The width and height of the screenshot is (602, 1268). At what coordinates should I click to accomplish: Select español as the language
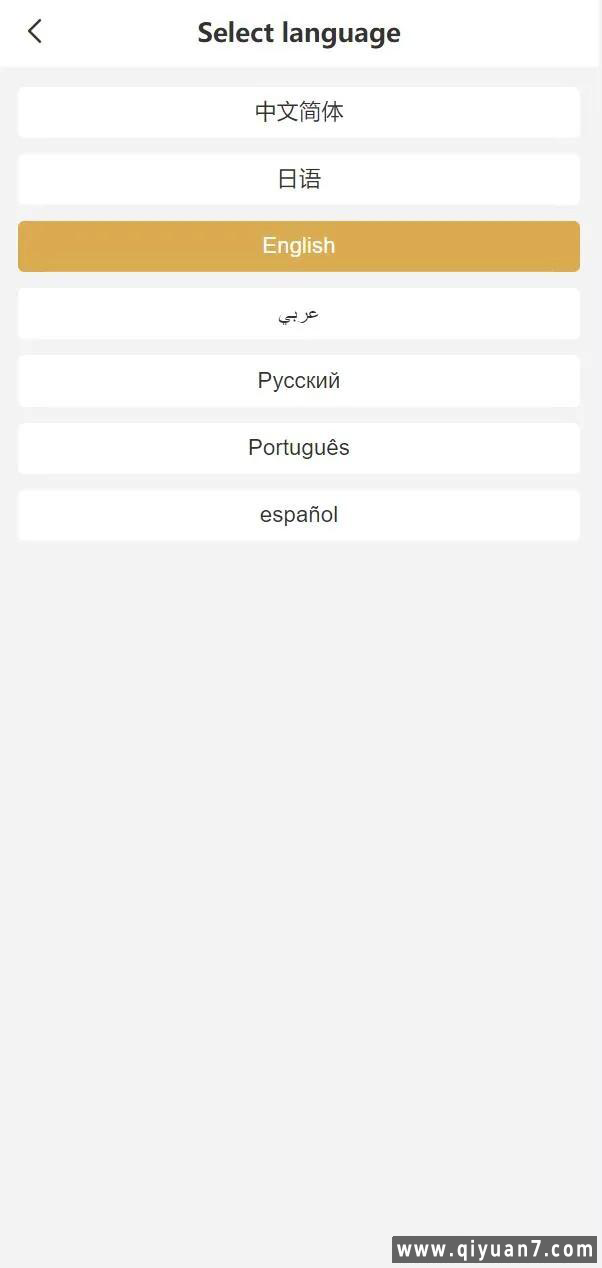click(x=299, y=515)
